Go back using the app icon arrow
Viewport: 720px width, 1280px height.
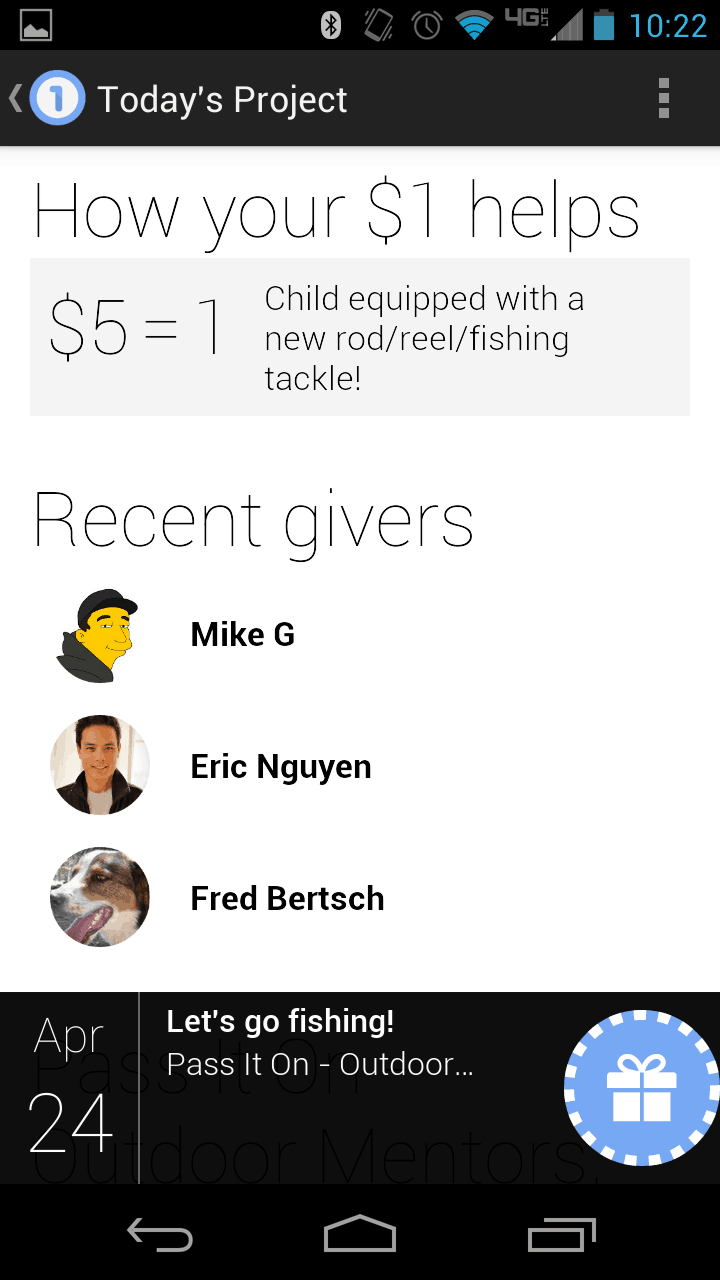[45, 99]
